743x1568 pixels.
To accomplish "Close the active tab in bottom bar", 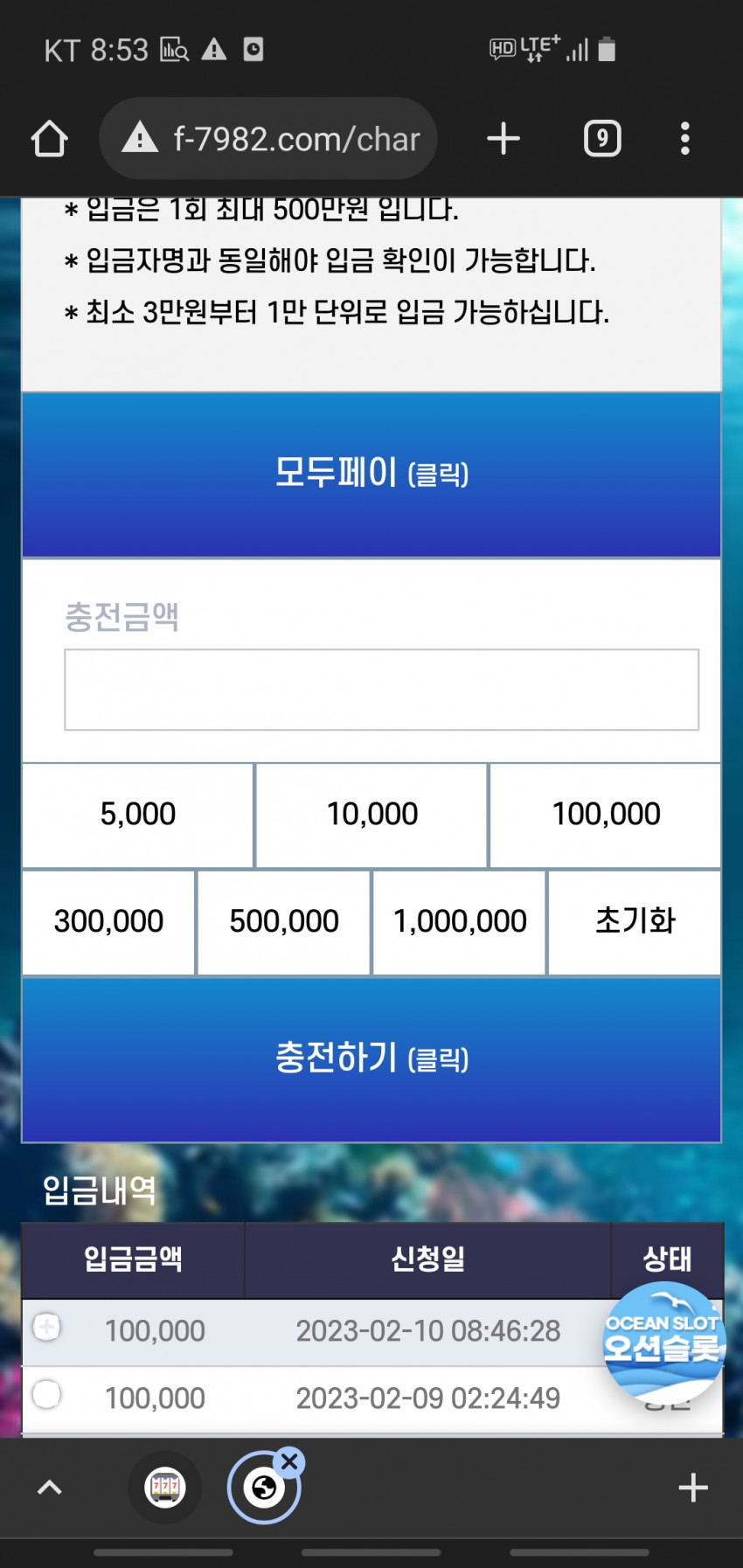I will 289,1462.
